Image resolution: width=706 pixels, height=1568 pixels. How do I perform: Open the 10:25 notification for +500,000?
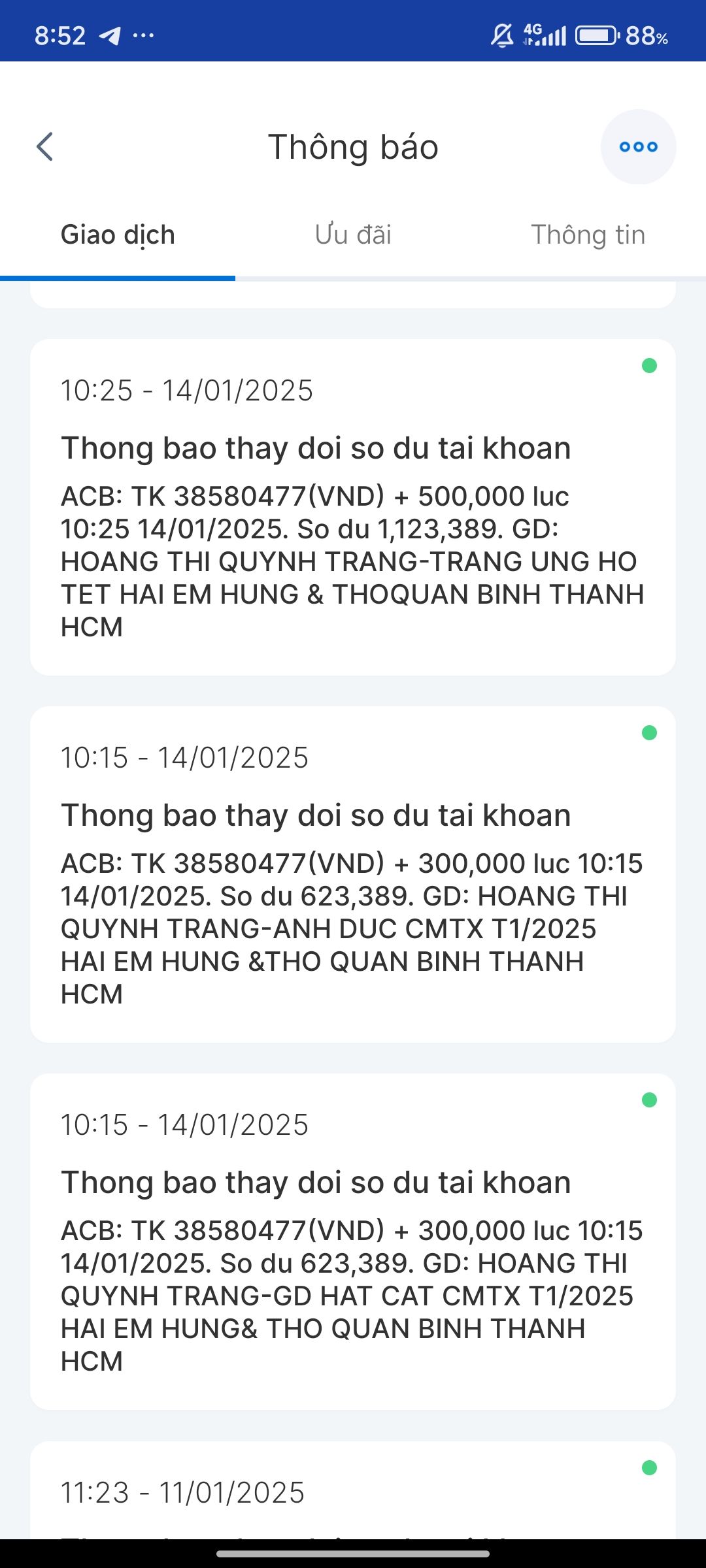click(353, 507)
